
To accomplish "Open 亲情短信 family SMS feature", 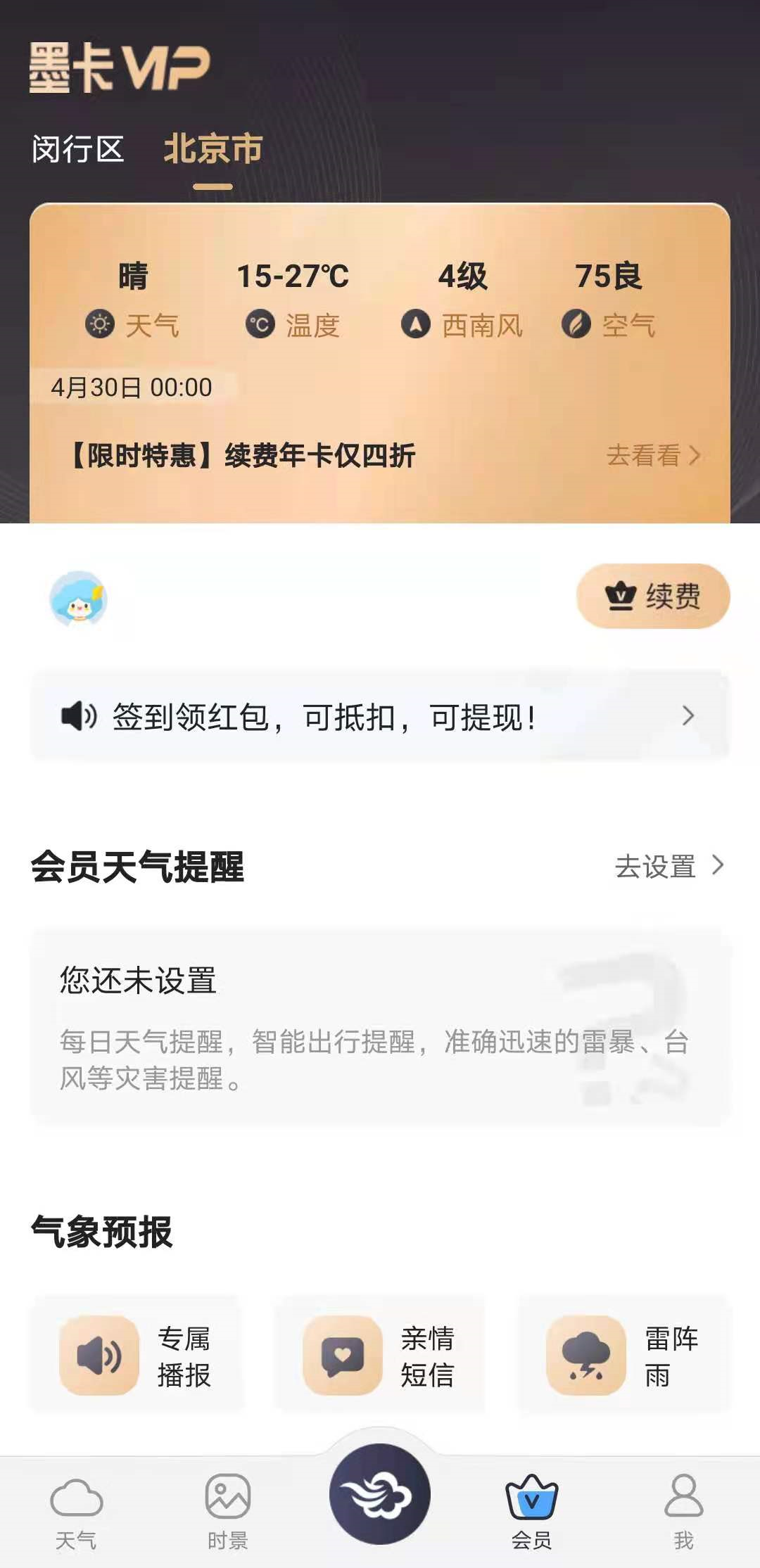I will pyautogui.click(x=380, y=1356).
